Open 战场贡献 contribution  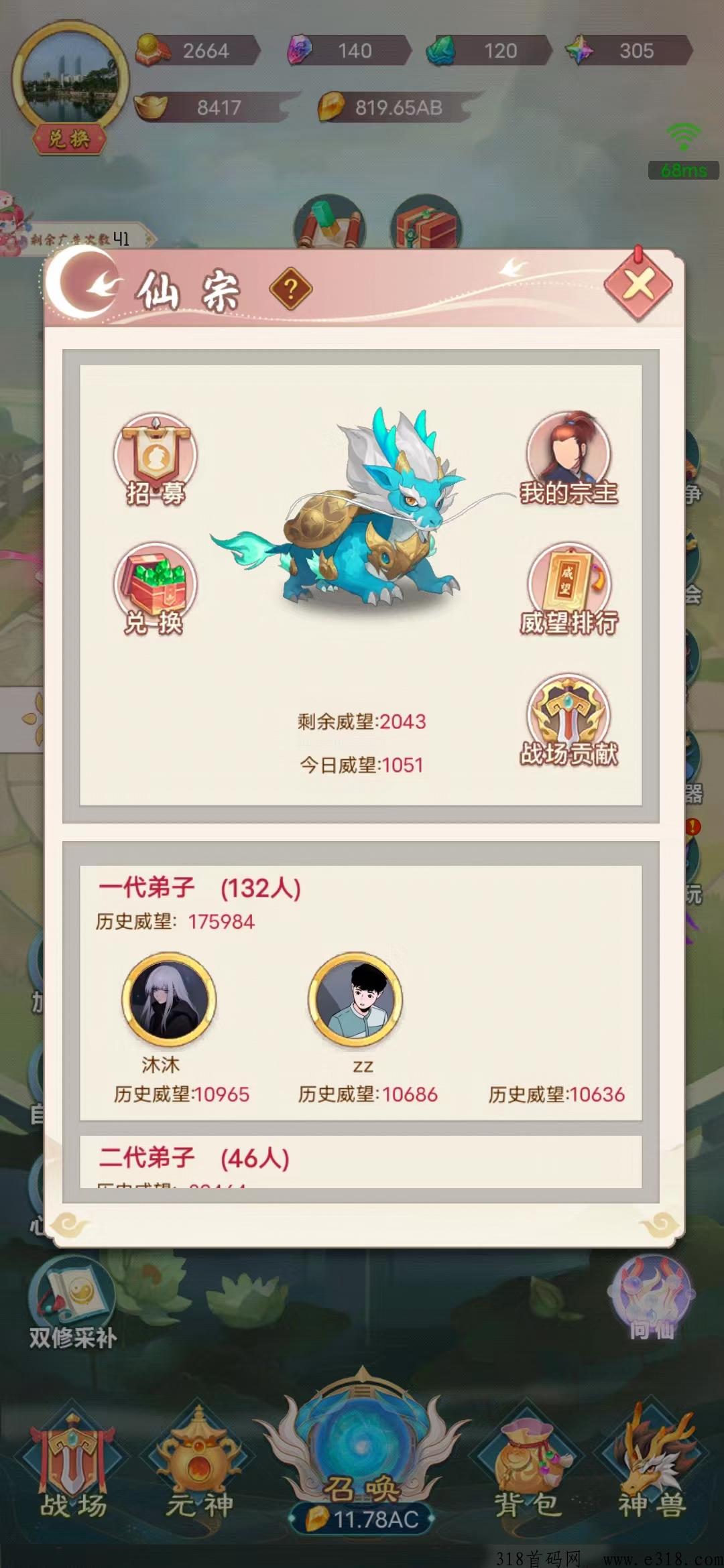(x=568, y=720)
